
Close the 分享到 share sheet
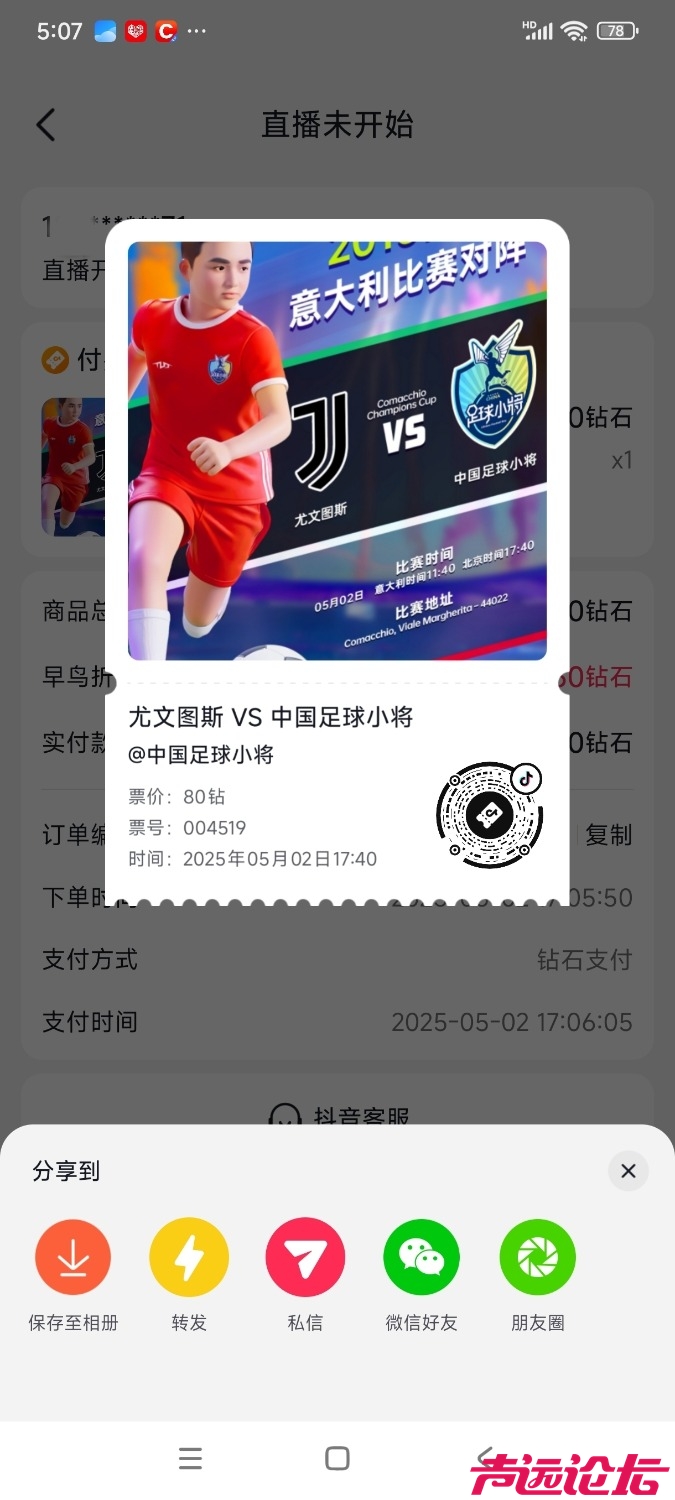pos(628,1171)
